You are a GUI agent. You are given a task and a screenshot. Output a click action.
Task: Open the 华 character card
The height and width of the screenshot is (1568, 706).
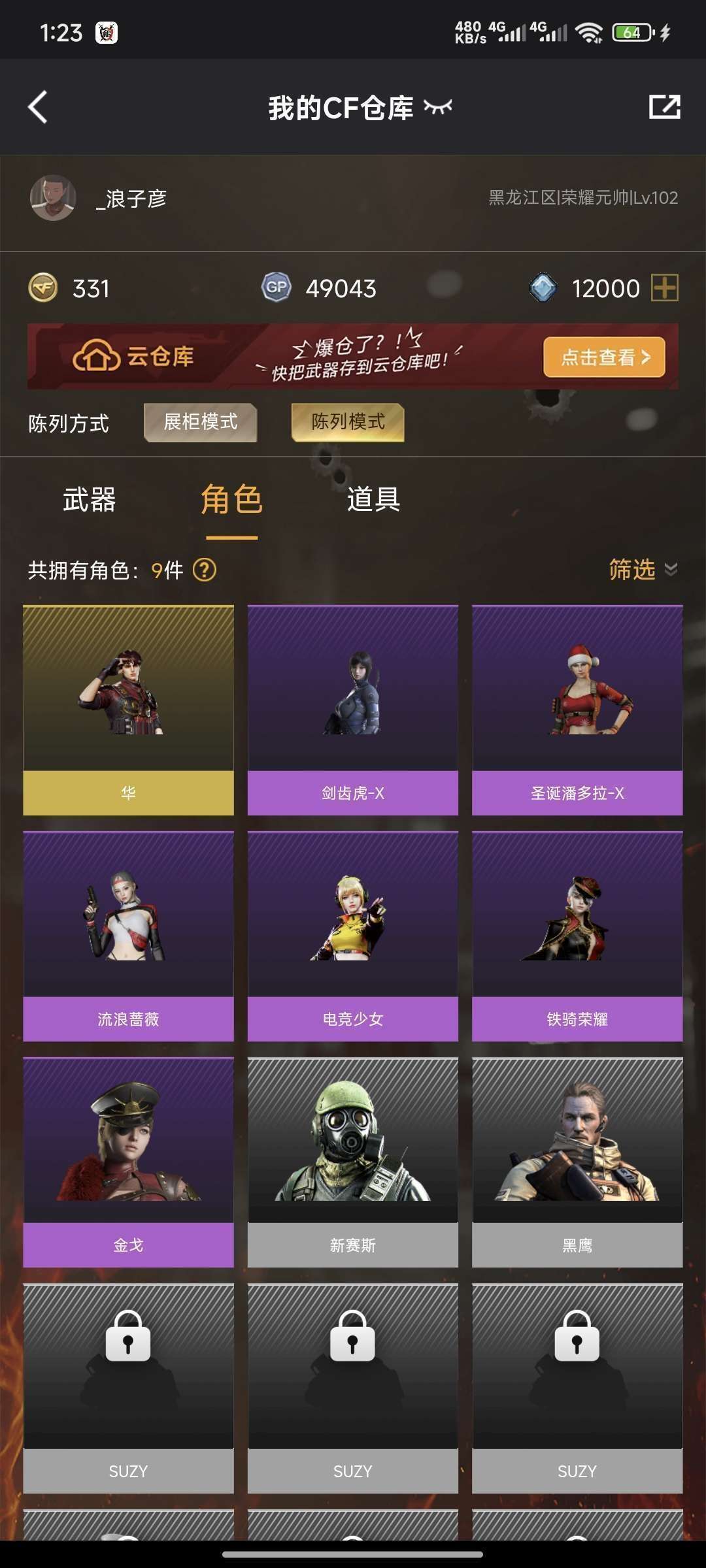point(128,710)
